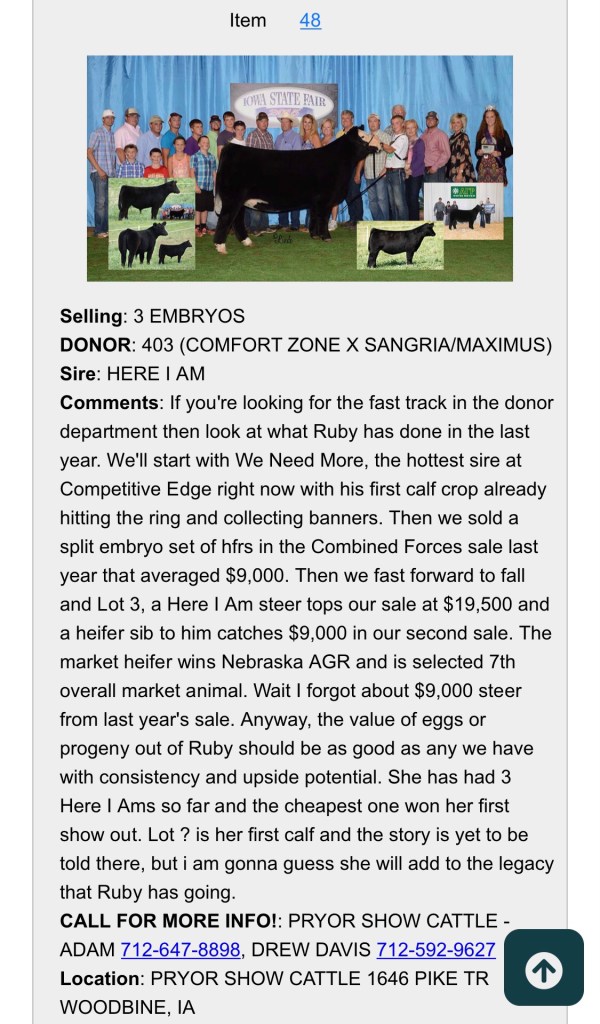This screenshot has width=600, height=1024.
Task: Call Drew Davis at 712-592-9627
Action: tap(435, 949)
